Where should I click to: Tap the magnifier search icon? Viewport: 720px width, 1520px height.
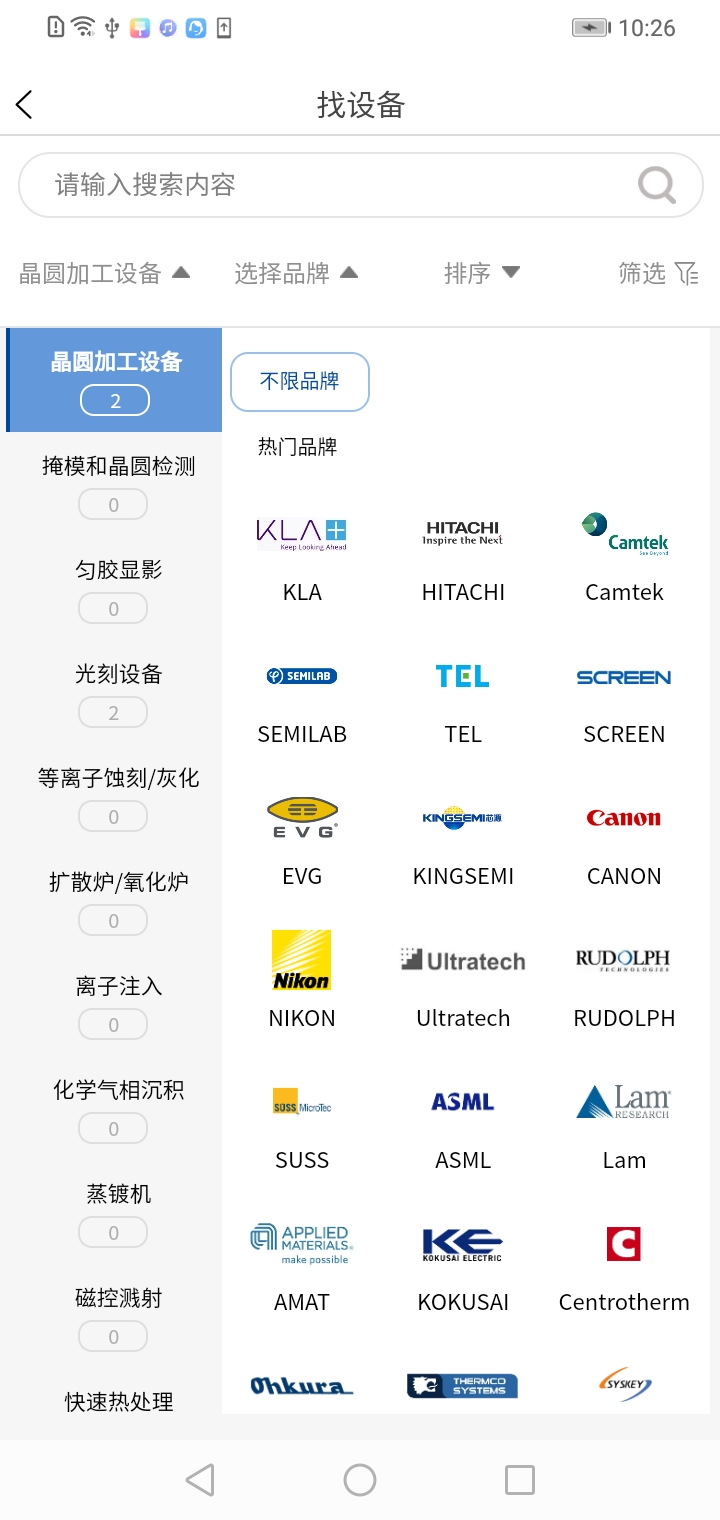coord(657,185)
